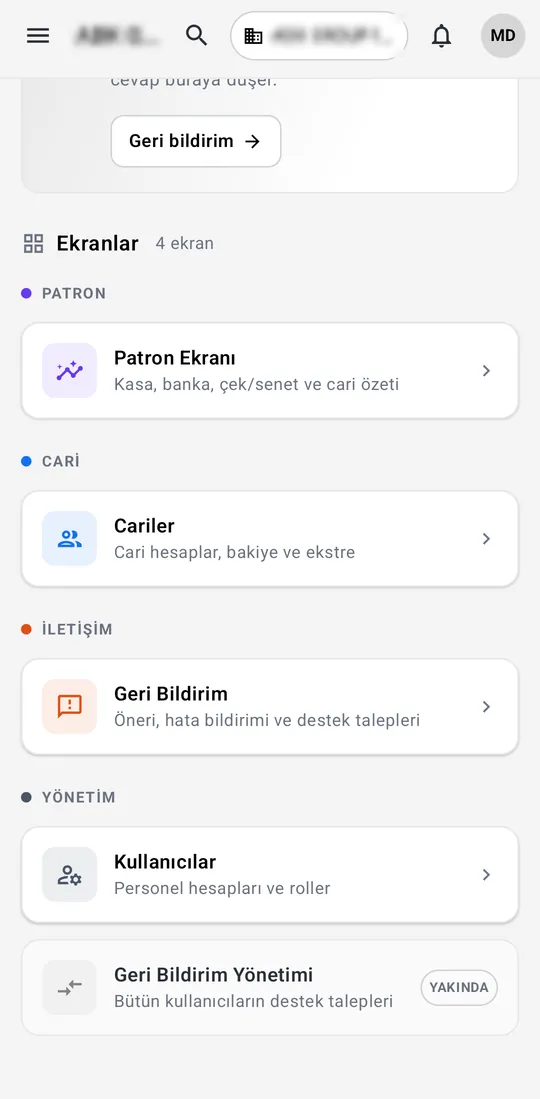Open the company selector dropdown

click(319, 35)
